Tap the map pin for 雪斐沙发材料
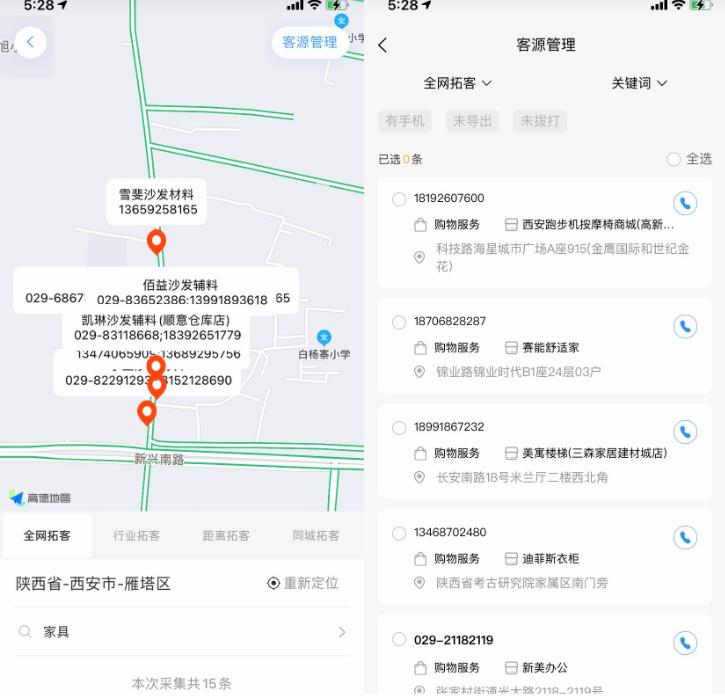This screenshot has height=696, width=725. tap(156, 241)
